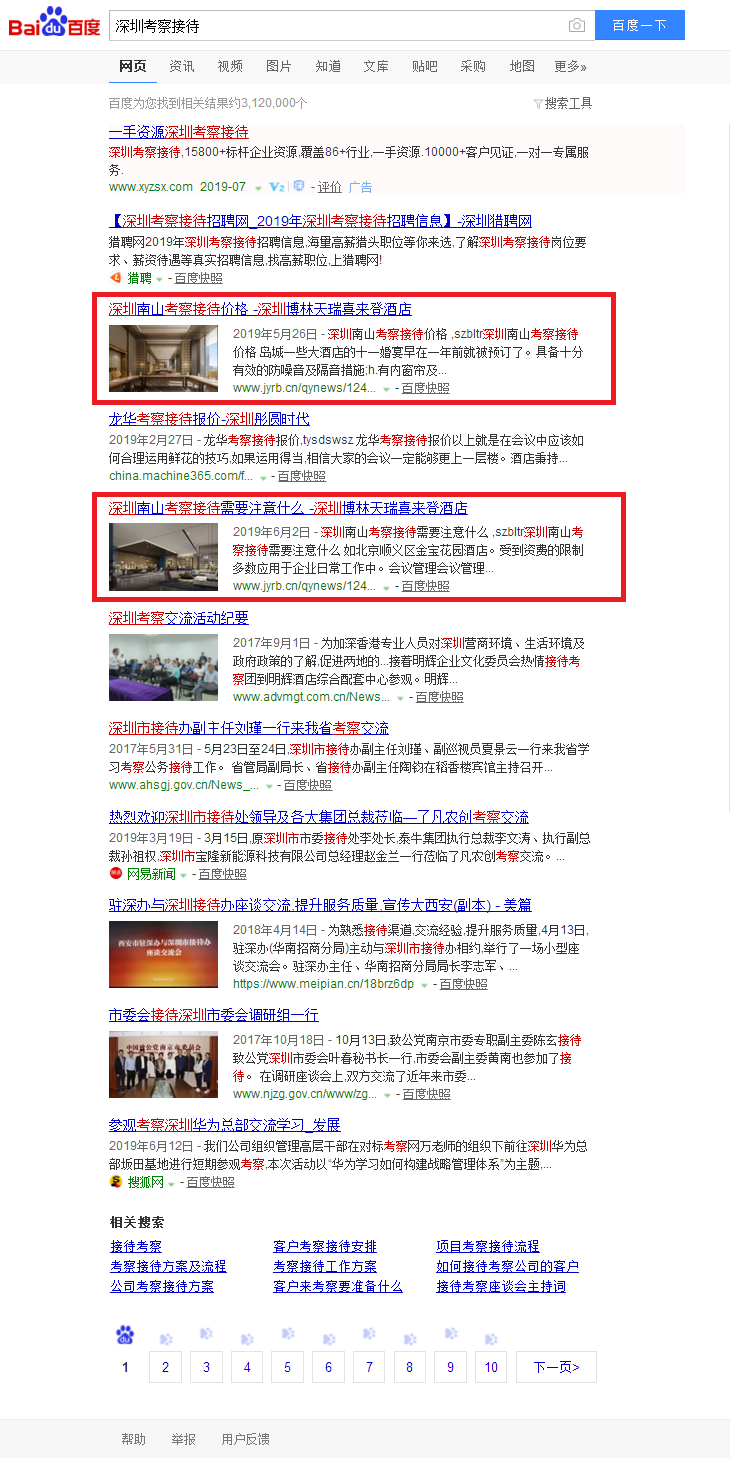This screenshot has height=1458, width=730.
Task: Switch to the 资讯 tab
Action: point(182,66)
